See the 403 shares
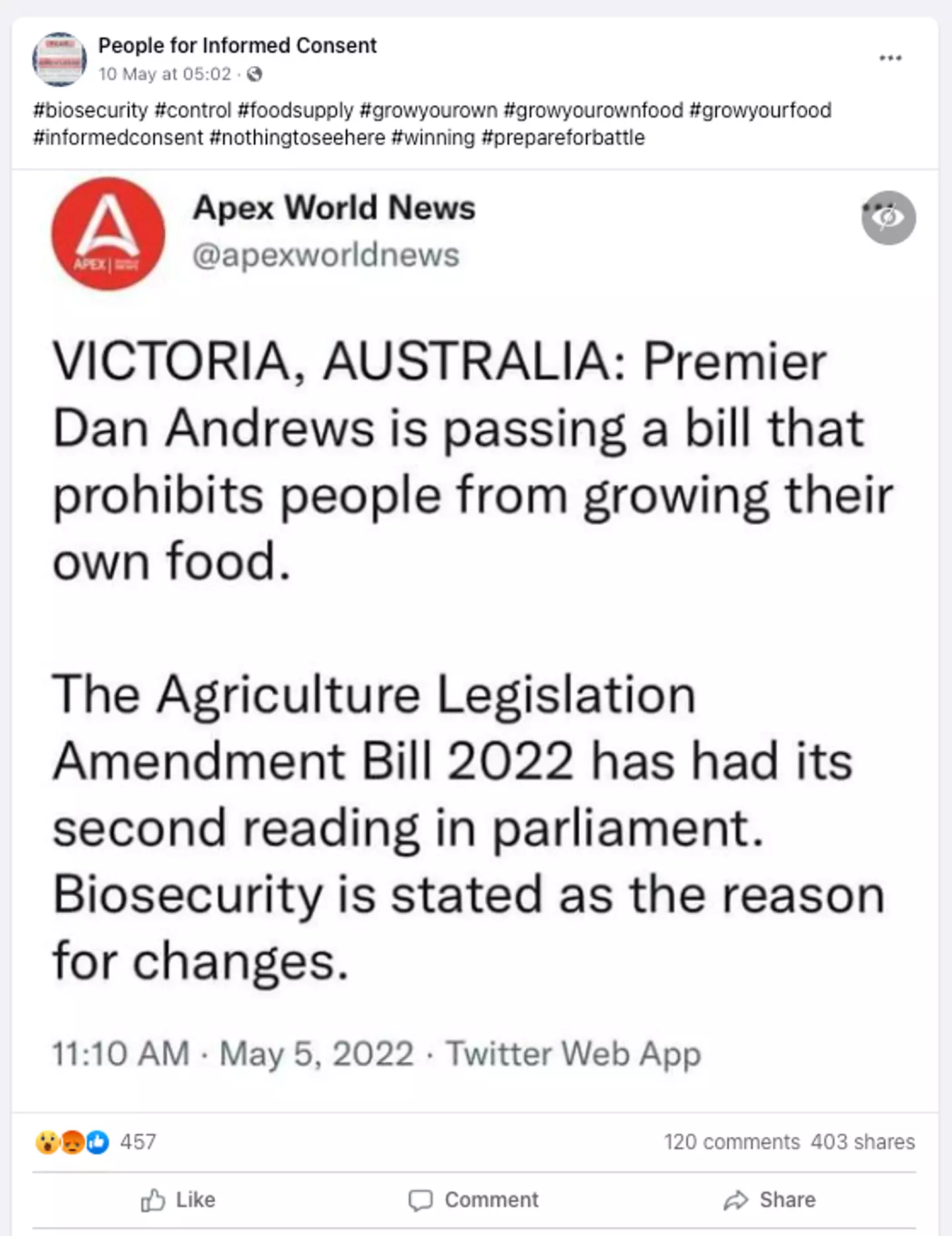952x1236 pixels. pyautogui.click(x=863, y=1141)
